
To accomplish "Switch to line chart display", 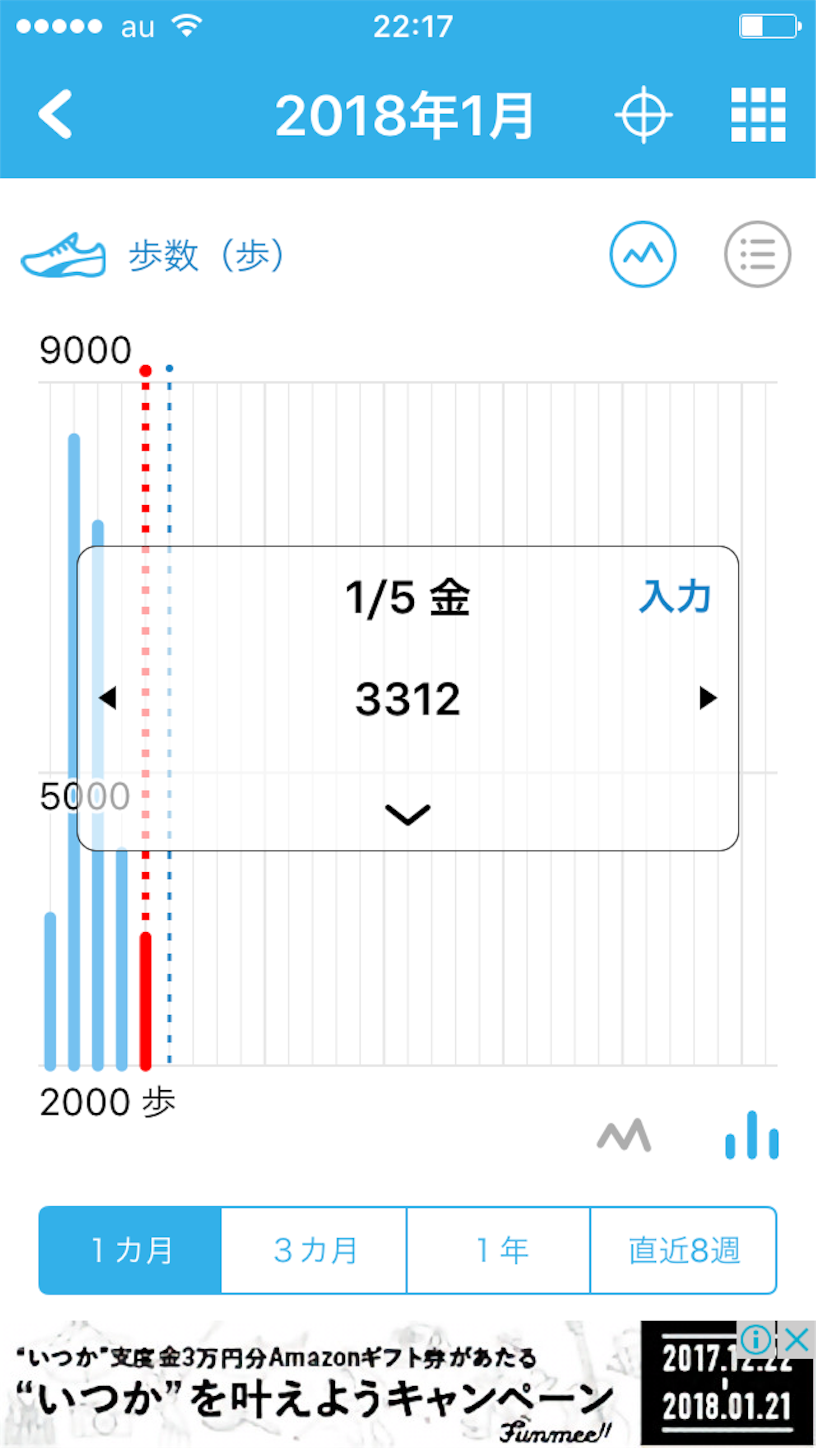I will 624,1135.
